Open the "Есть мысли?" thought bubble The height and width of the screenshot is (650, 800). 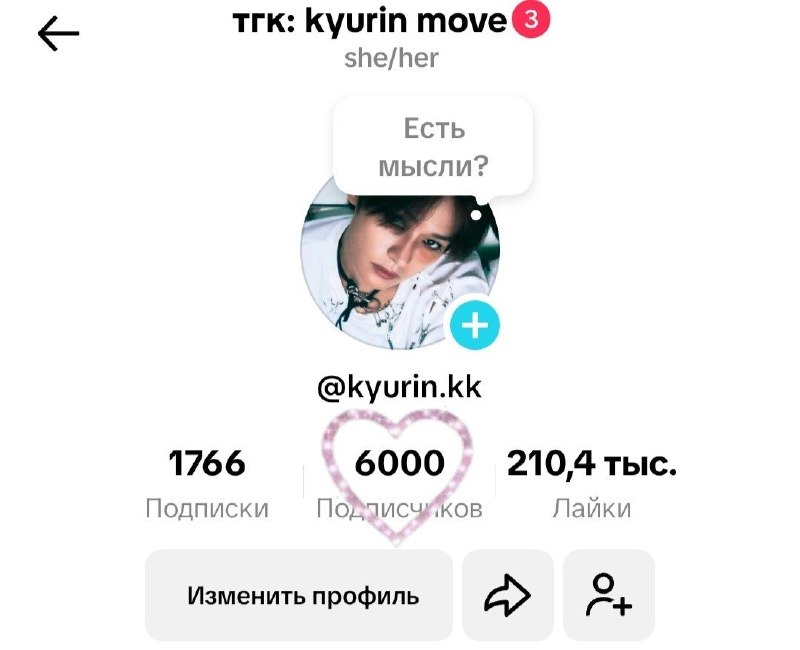433,146
